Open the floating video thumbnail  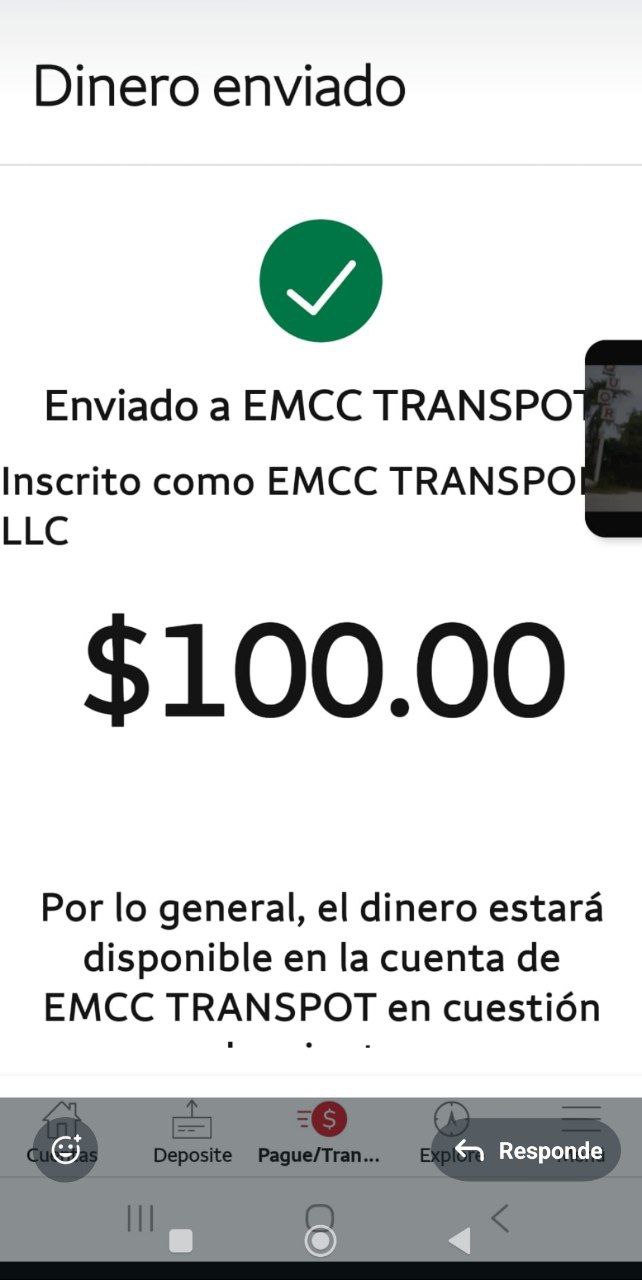pos(614,438)
